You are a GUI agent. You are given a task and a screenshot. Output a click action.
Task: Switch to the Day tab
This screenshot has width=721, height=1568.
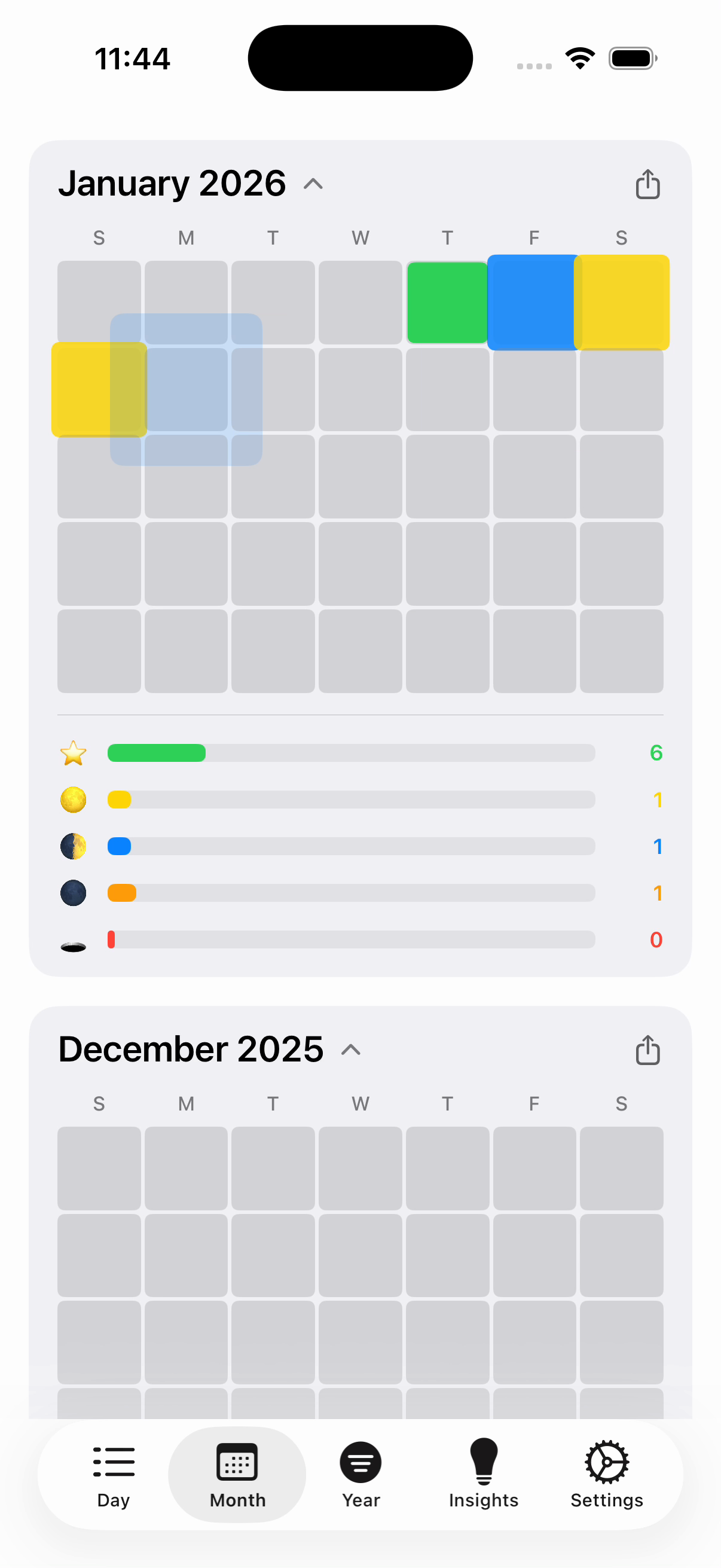click(114, 1474)
